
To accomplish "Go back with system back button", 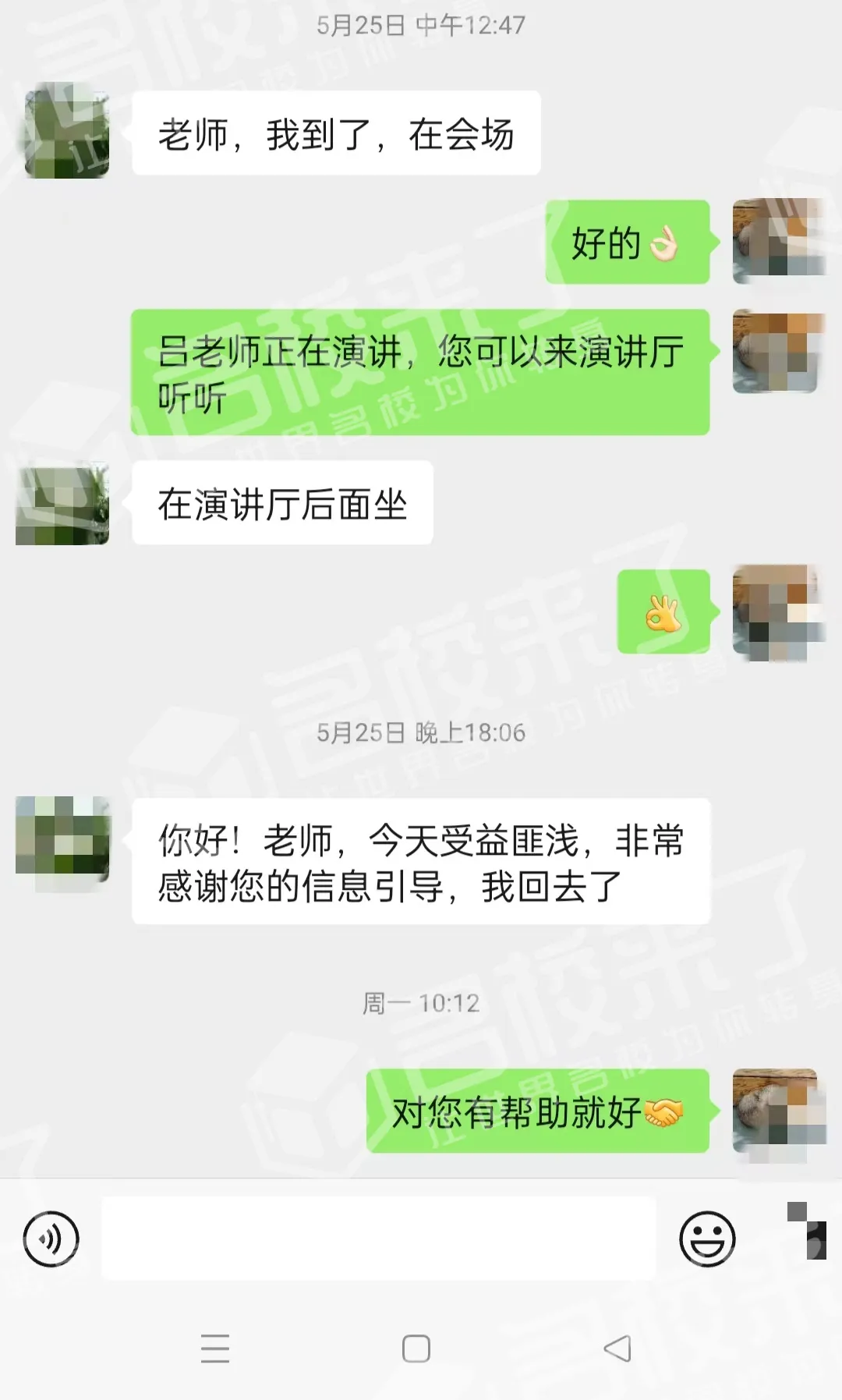I will click(x=617, y=1349).
